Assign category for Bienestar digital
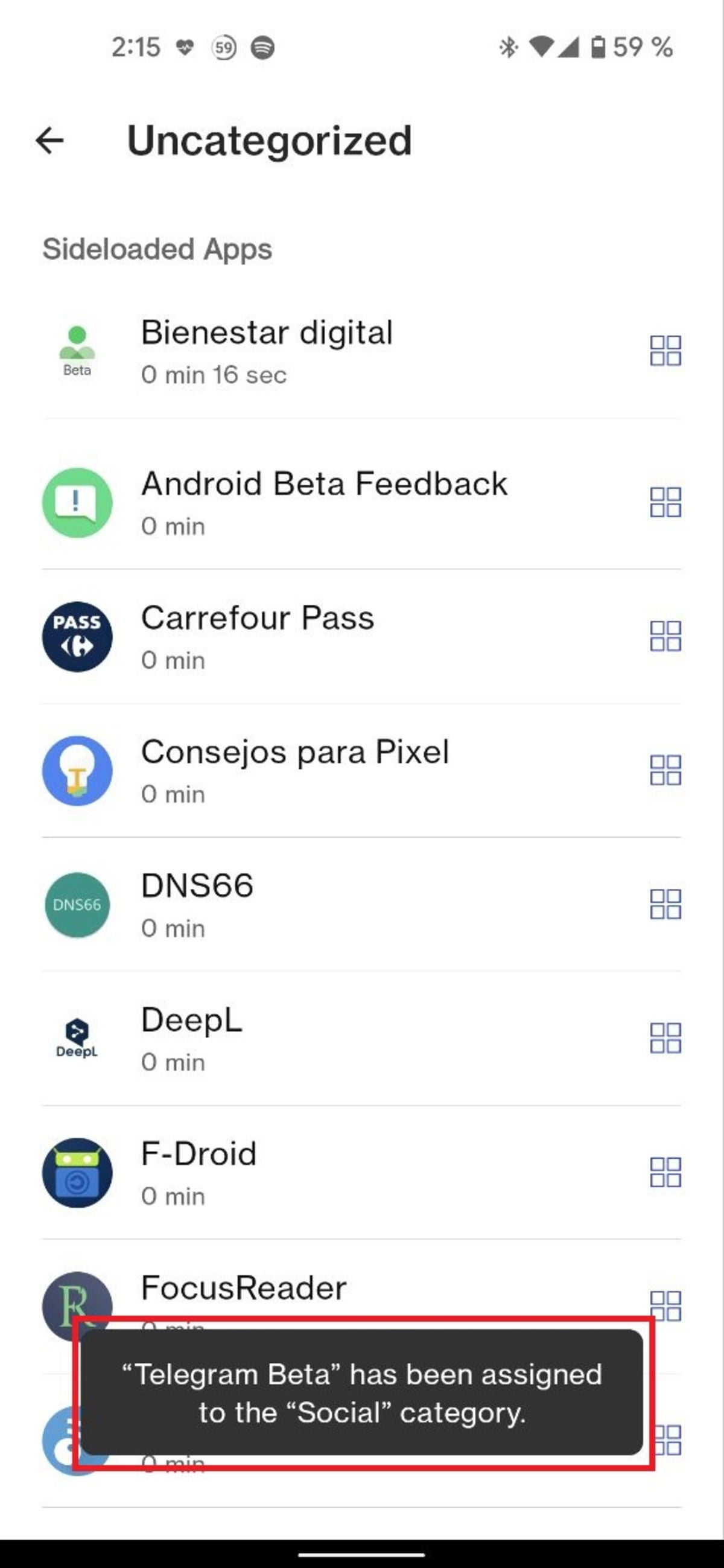 pyautogui.click(x=665, y=351)
